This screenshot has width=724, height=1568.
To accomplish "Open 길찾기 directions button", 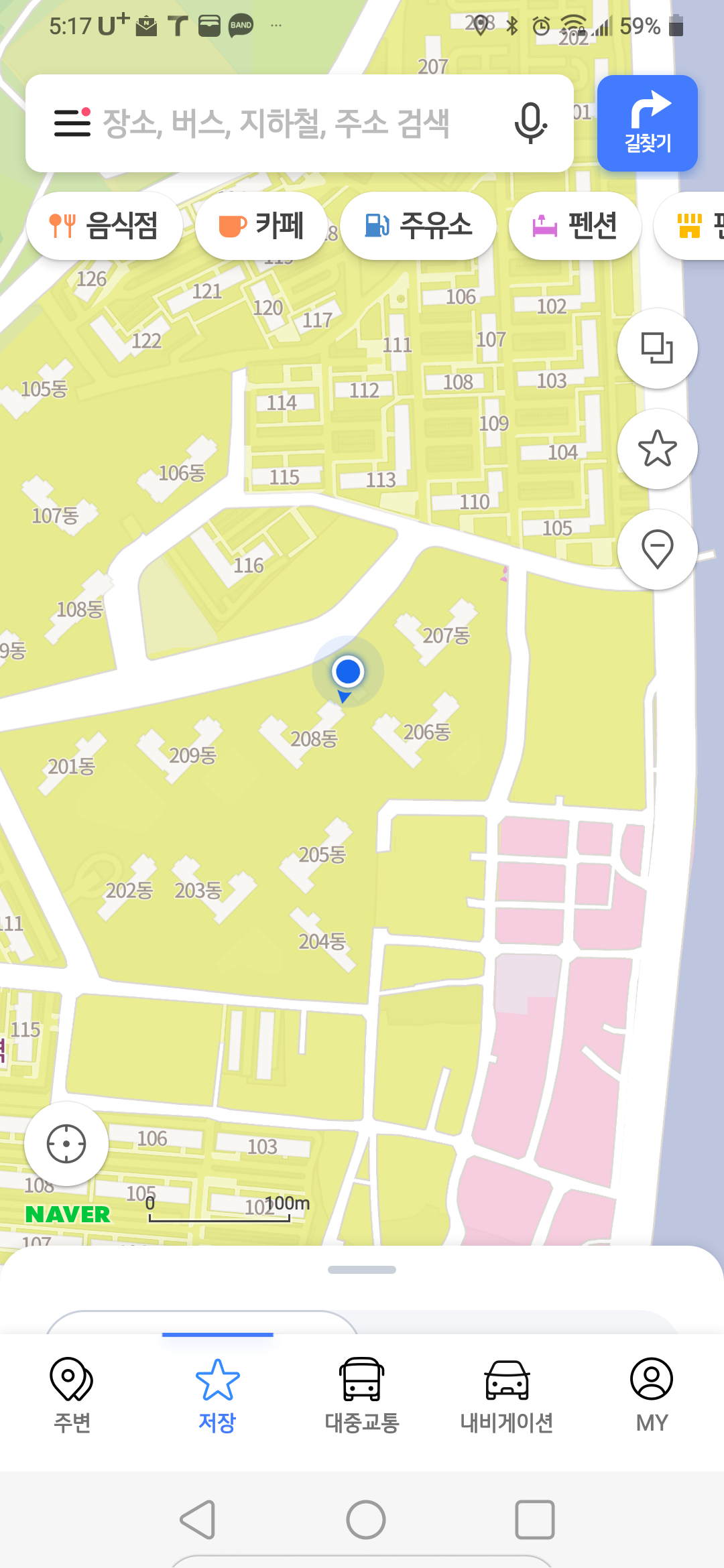I will pyautogui.click(x=647, y=123).
